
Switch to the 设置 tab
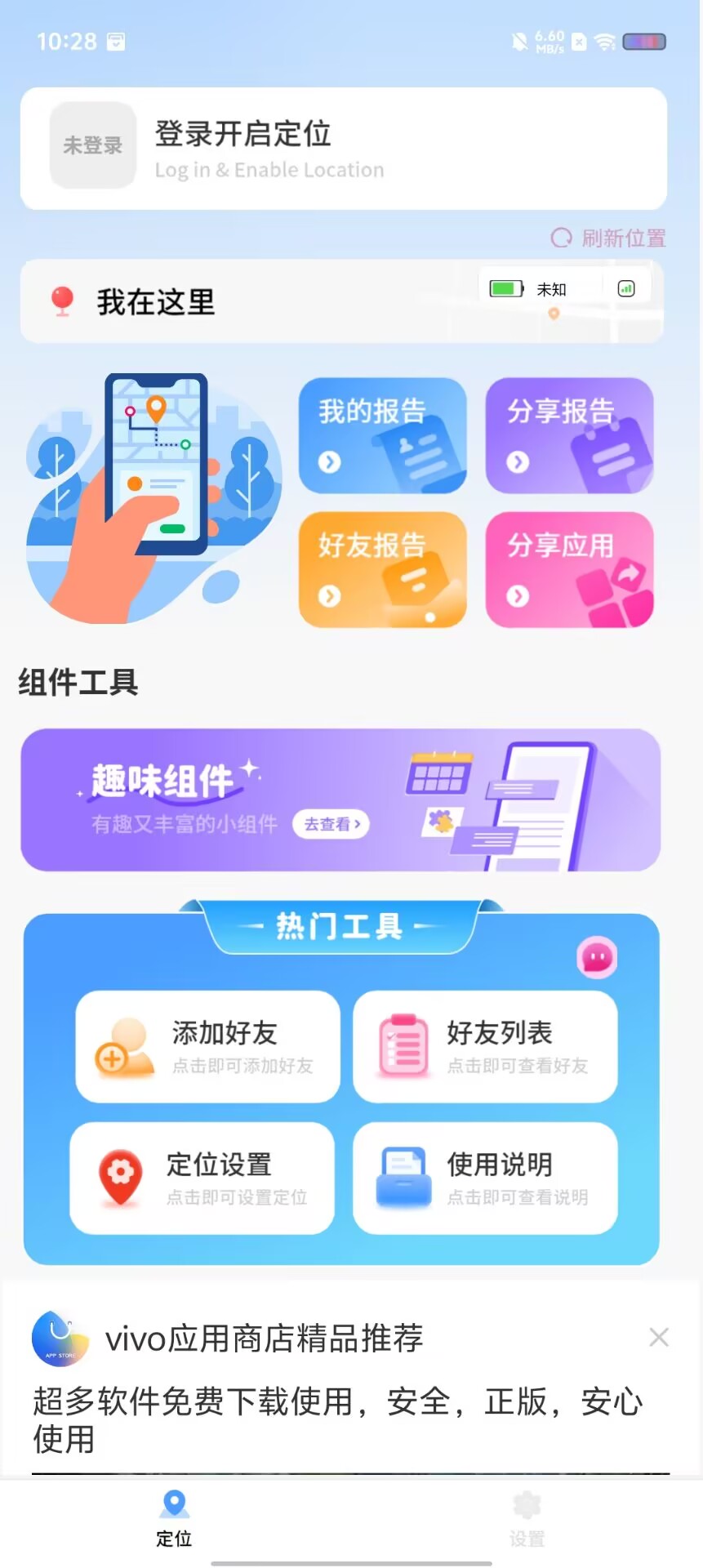[x=527, y=1518]
